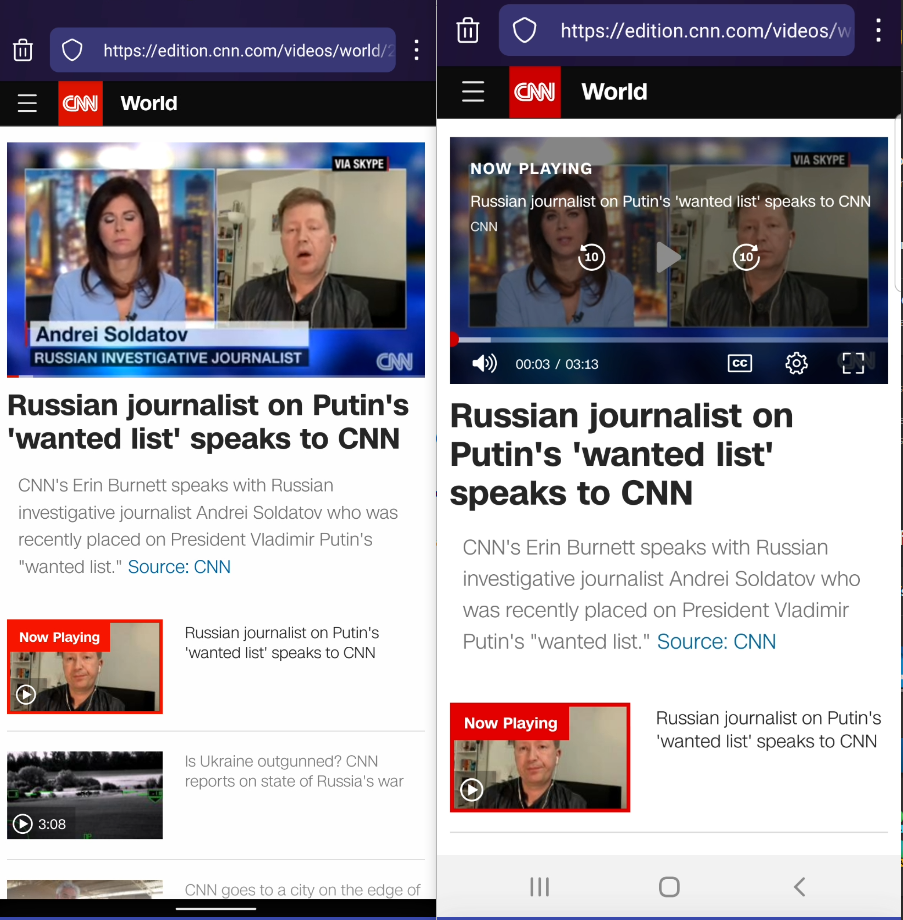Viewport: 903px width, 920px height.
Task: Click the video progress bar
Action: (668, 338)
